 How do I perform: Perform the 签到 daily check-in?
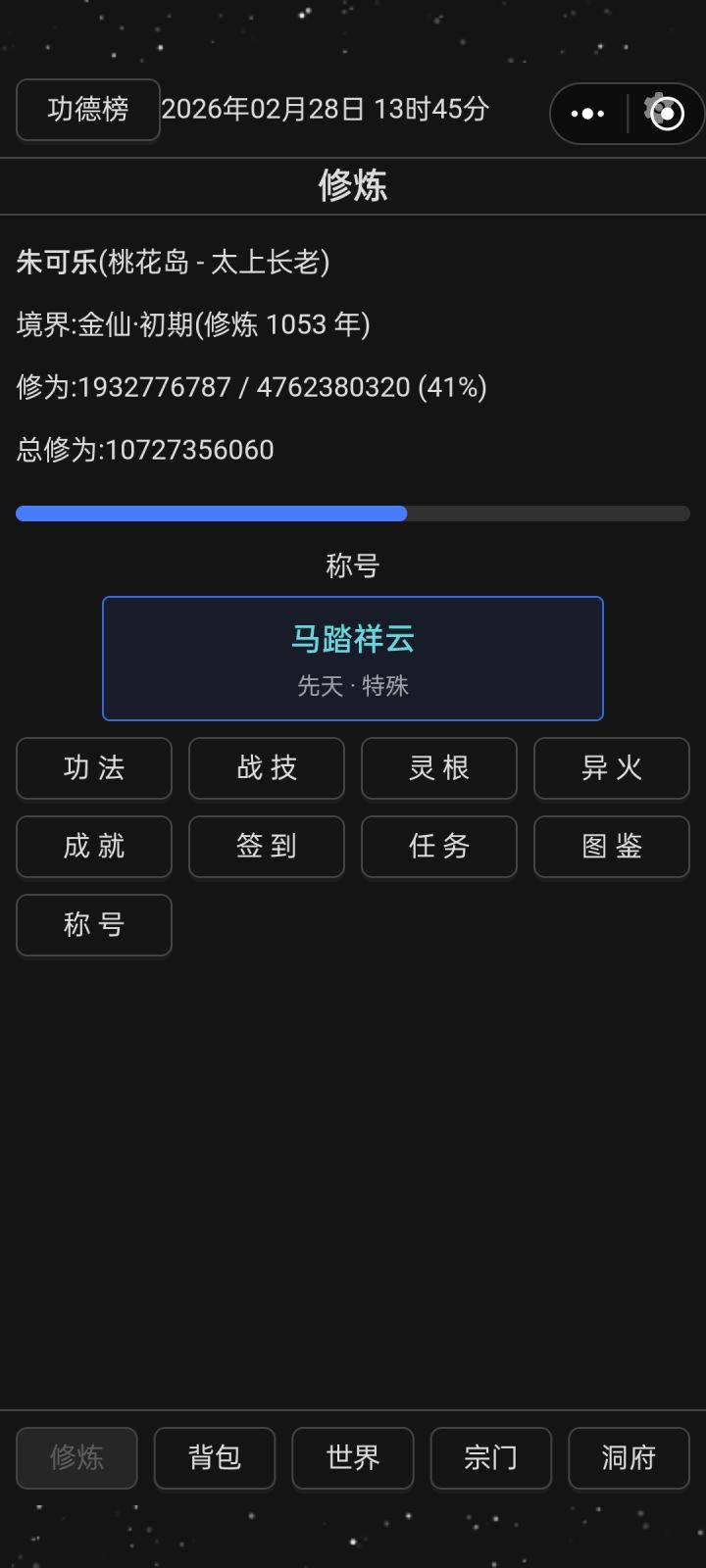[266, 847]
